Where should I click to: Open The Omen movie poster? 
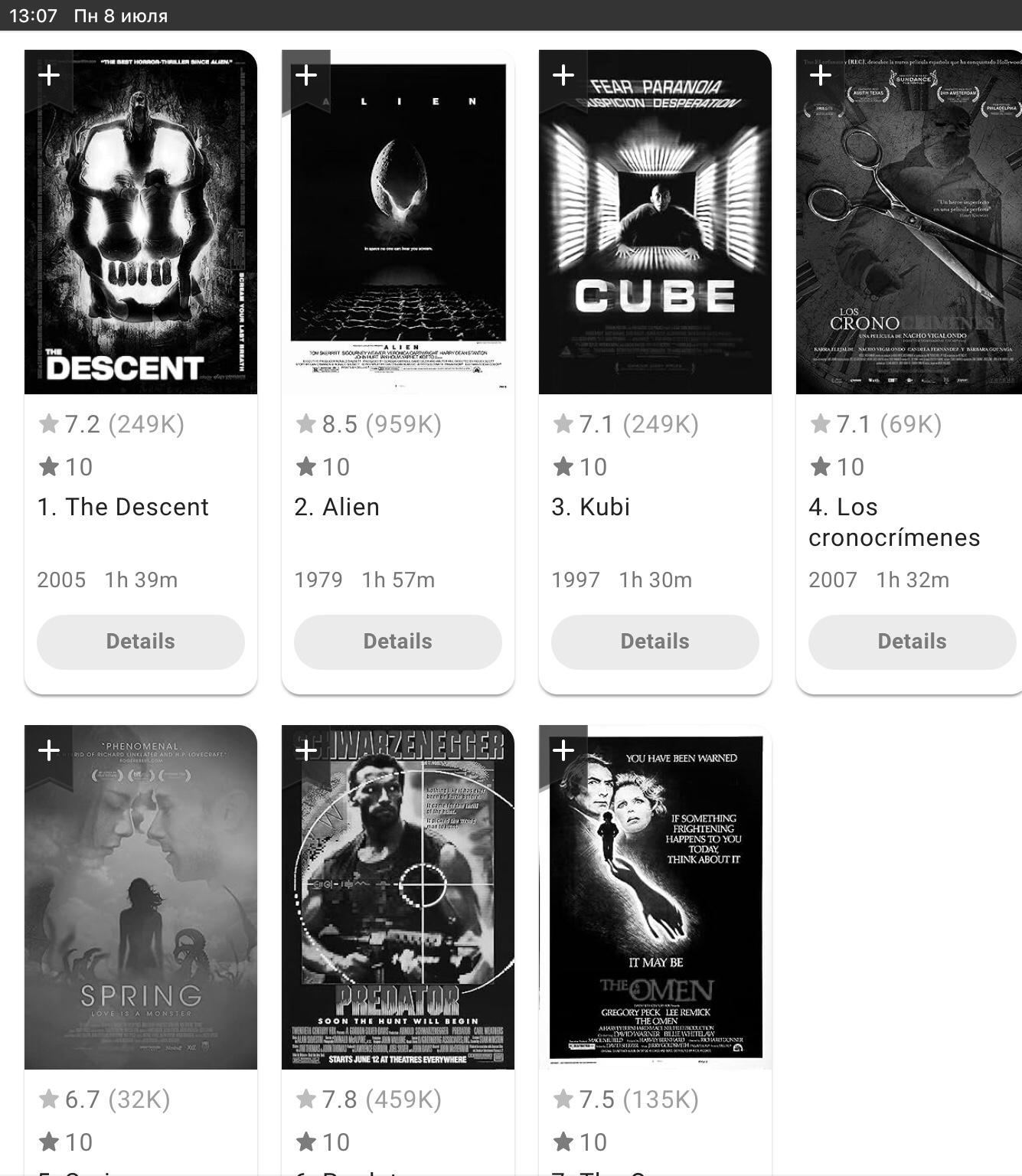point(655,903)
